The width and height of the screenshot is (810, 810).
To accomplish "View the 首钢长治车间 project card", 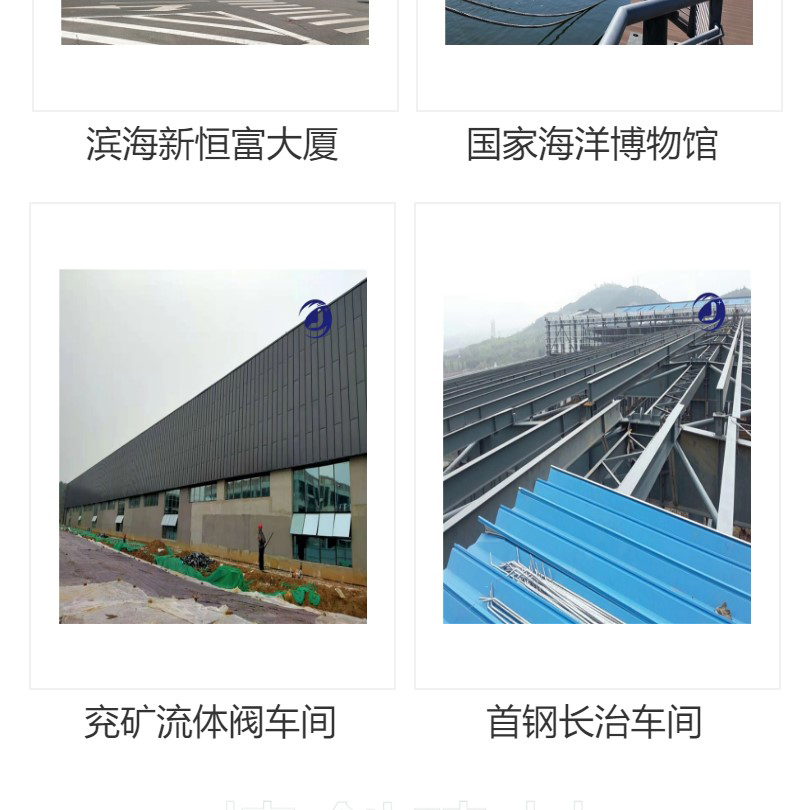I will click(x=597, y=446).
